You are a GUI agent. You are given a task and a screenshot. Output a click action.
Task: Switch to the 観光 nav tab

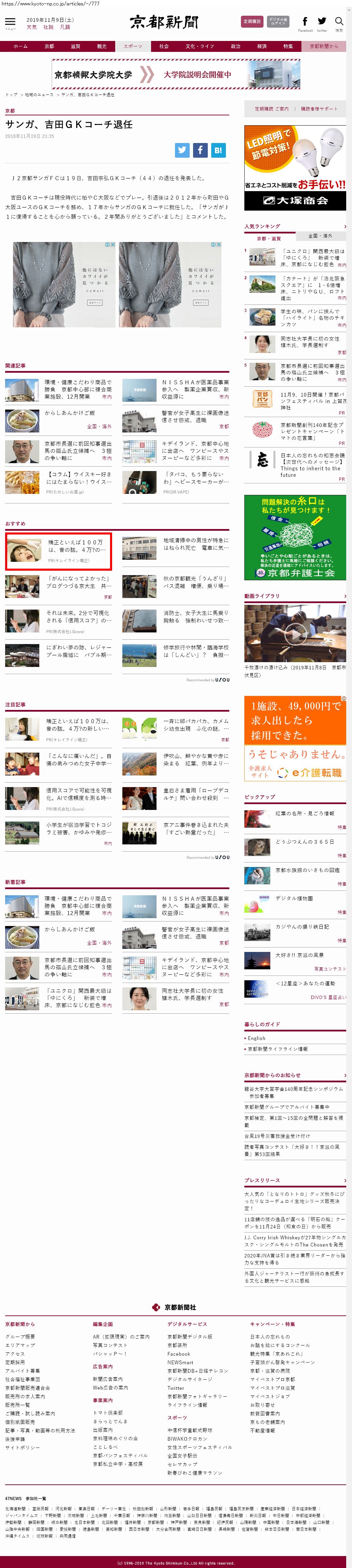pyautogui.click(x=102, y=46)
